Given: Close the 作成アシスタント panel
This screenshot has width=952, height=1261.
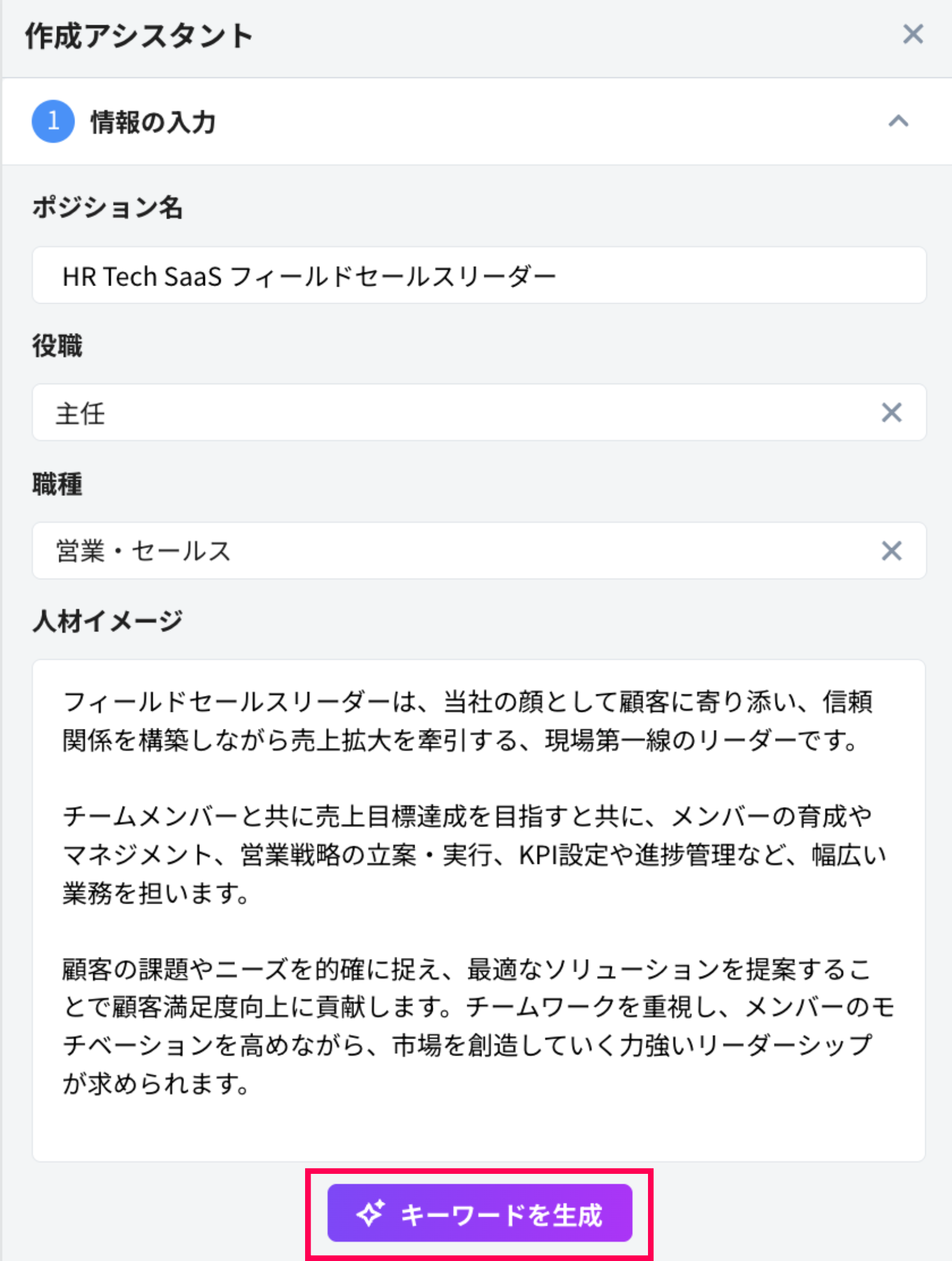Looking at the screenshot, I should pyautogui.click(x=913, y=35).
